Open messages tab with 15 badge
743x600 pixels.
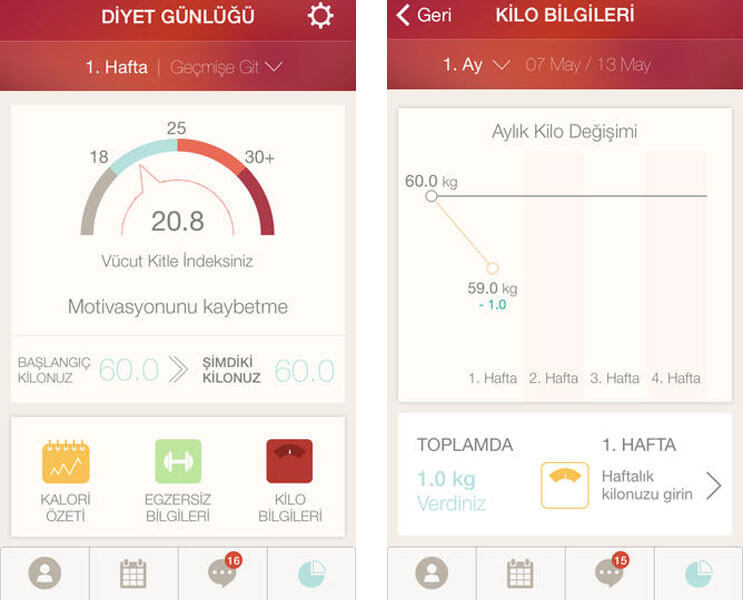tap(609, 573)
